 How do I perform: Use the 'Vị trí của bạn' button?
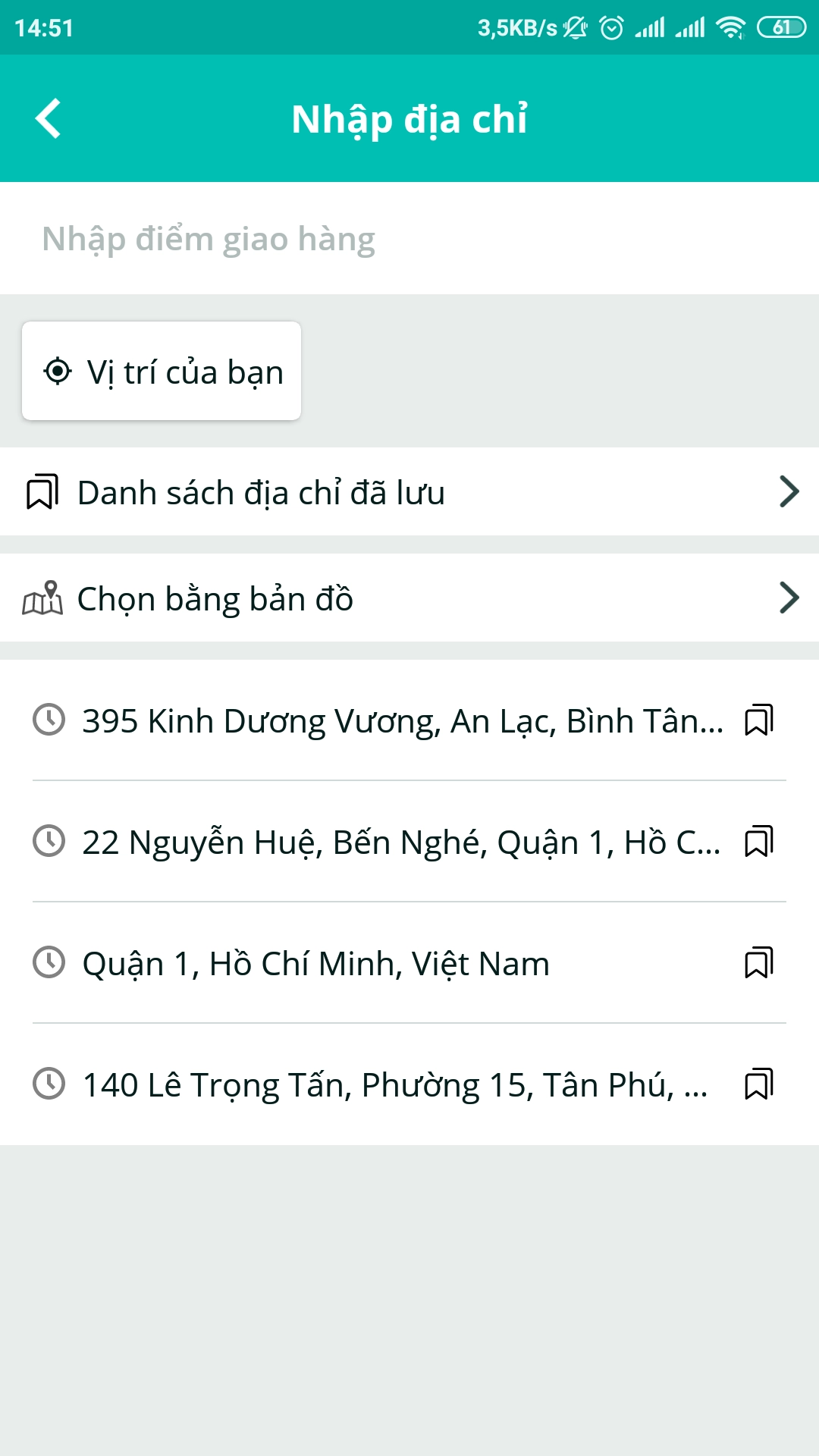162,372
